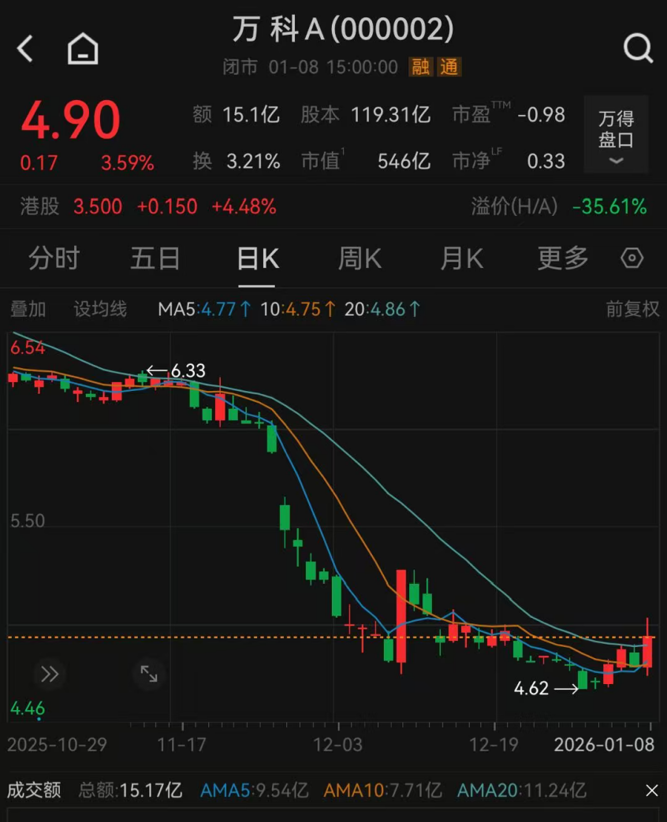
Task: Open the home icon
Action: pyautogui.click(x=83, y=48)
